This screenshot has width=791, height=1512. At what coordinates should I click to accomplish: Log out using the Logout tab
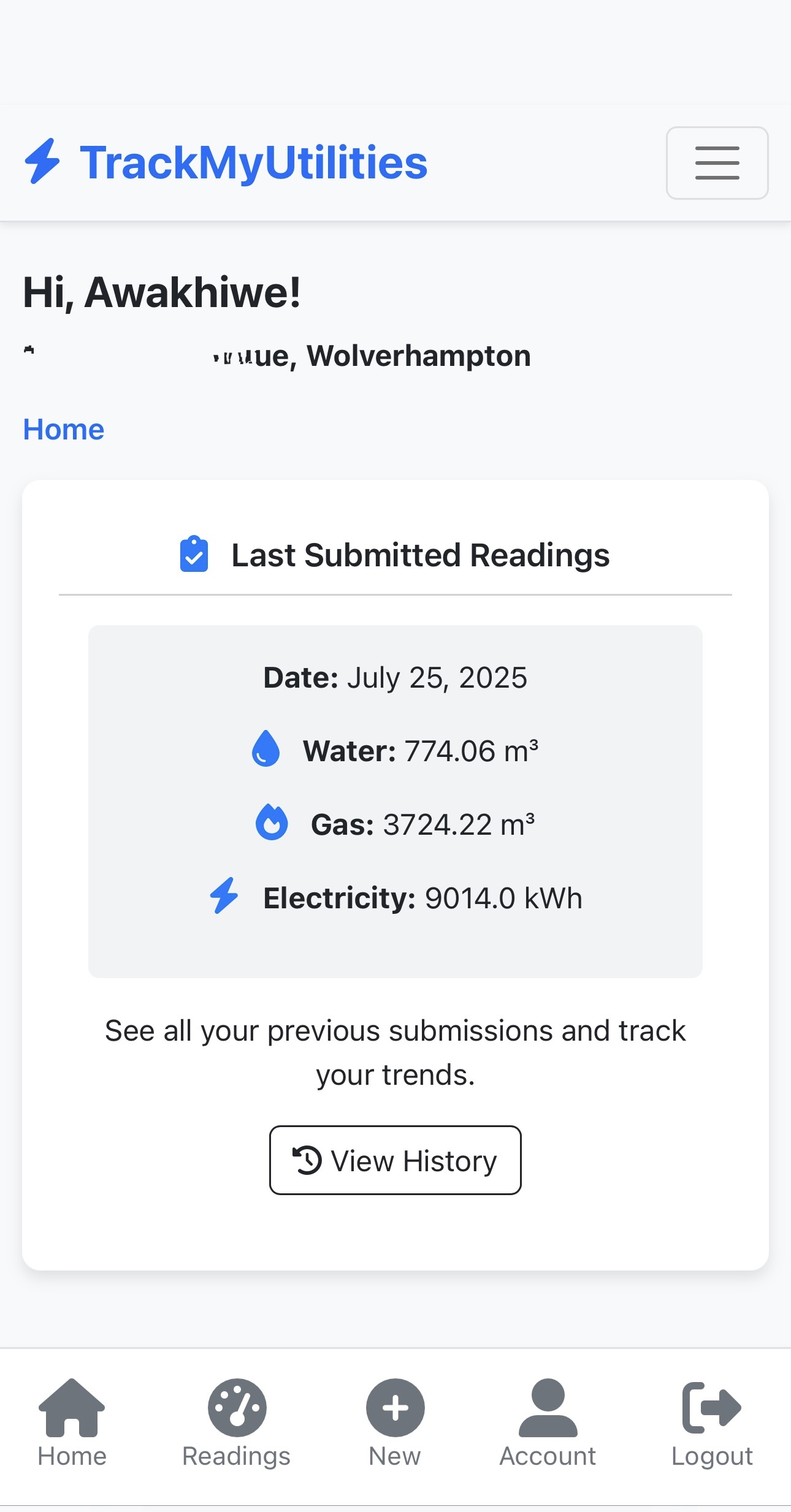pos(712,1423)
